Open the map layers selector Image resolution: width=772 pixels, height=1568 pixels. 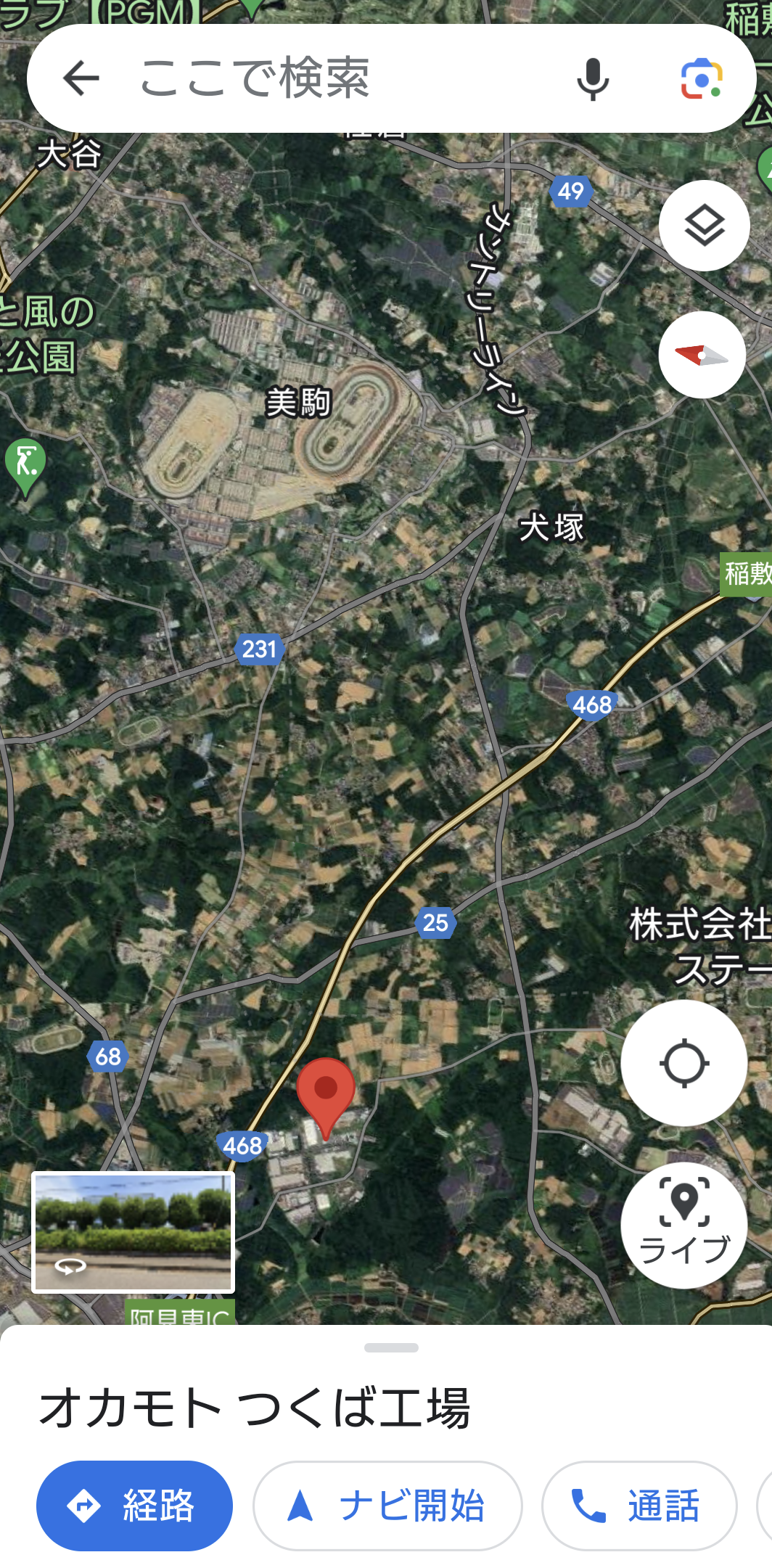point(704,226)
